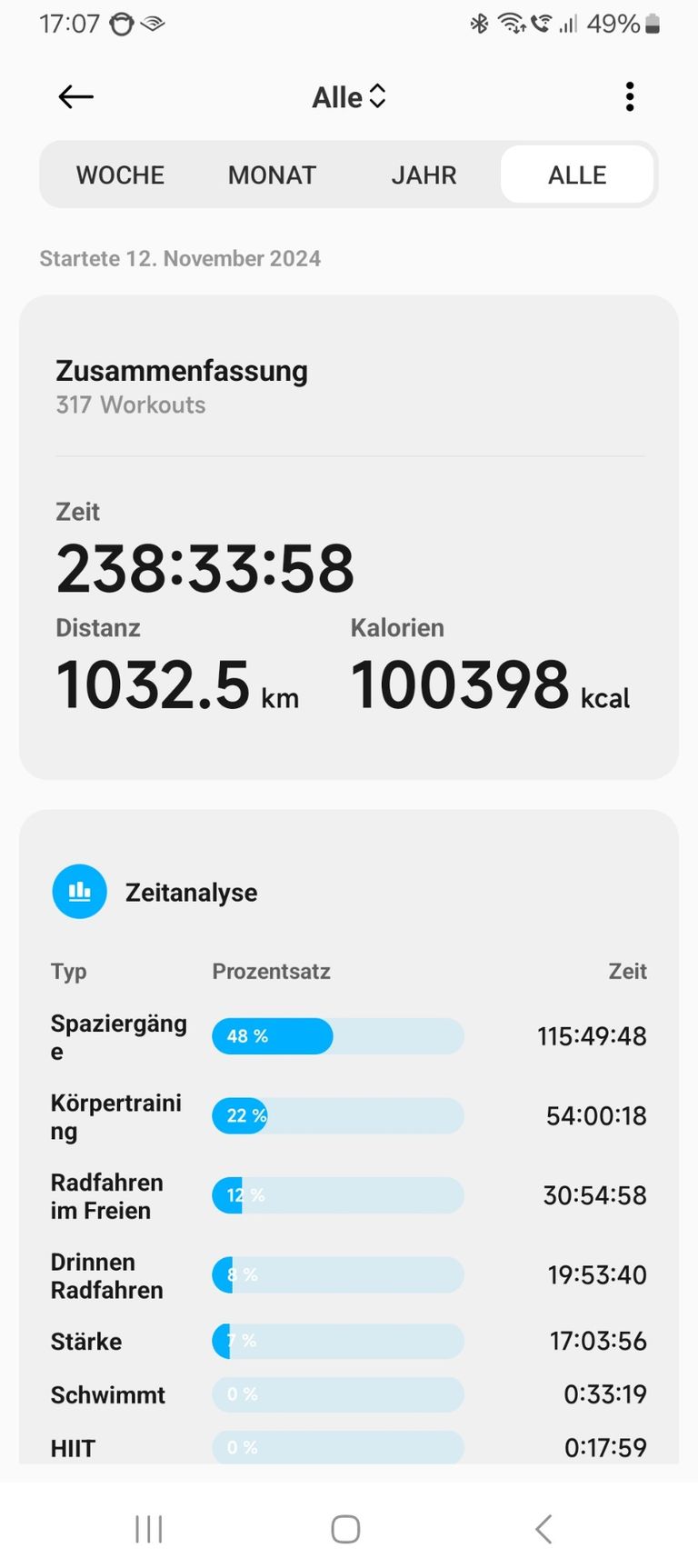Select the ALLE time range tab
This screenshot has height=1568, width=698.
(x=576, y=175)
